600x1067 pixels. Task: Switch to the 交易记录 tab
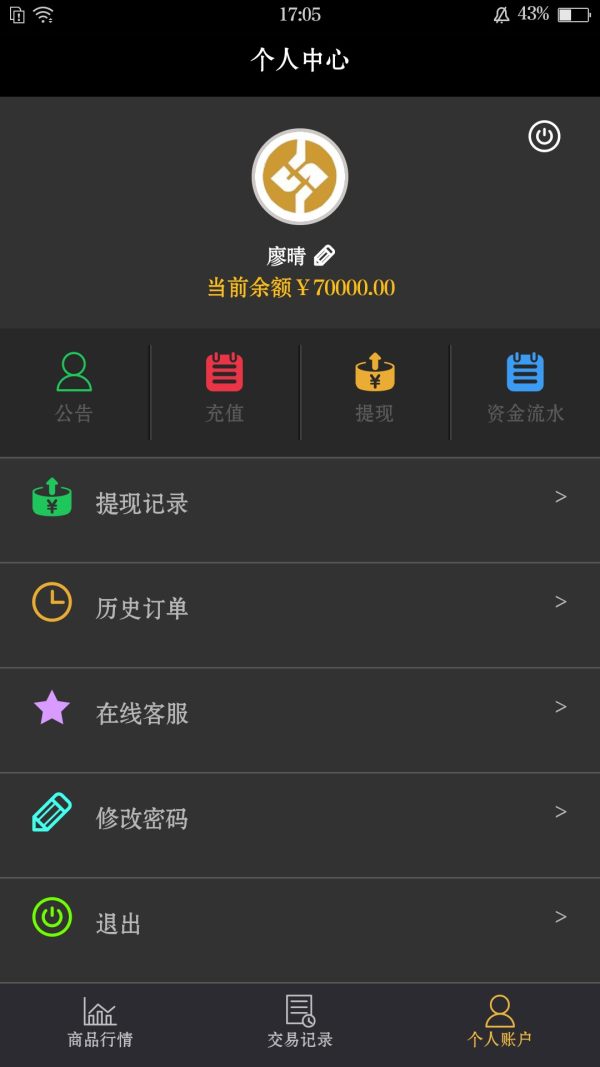(x=300, y=1023)
